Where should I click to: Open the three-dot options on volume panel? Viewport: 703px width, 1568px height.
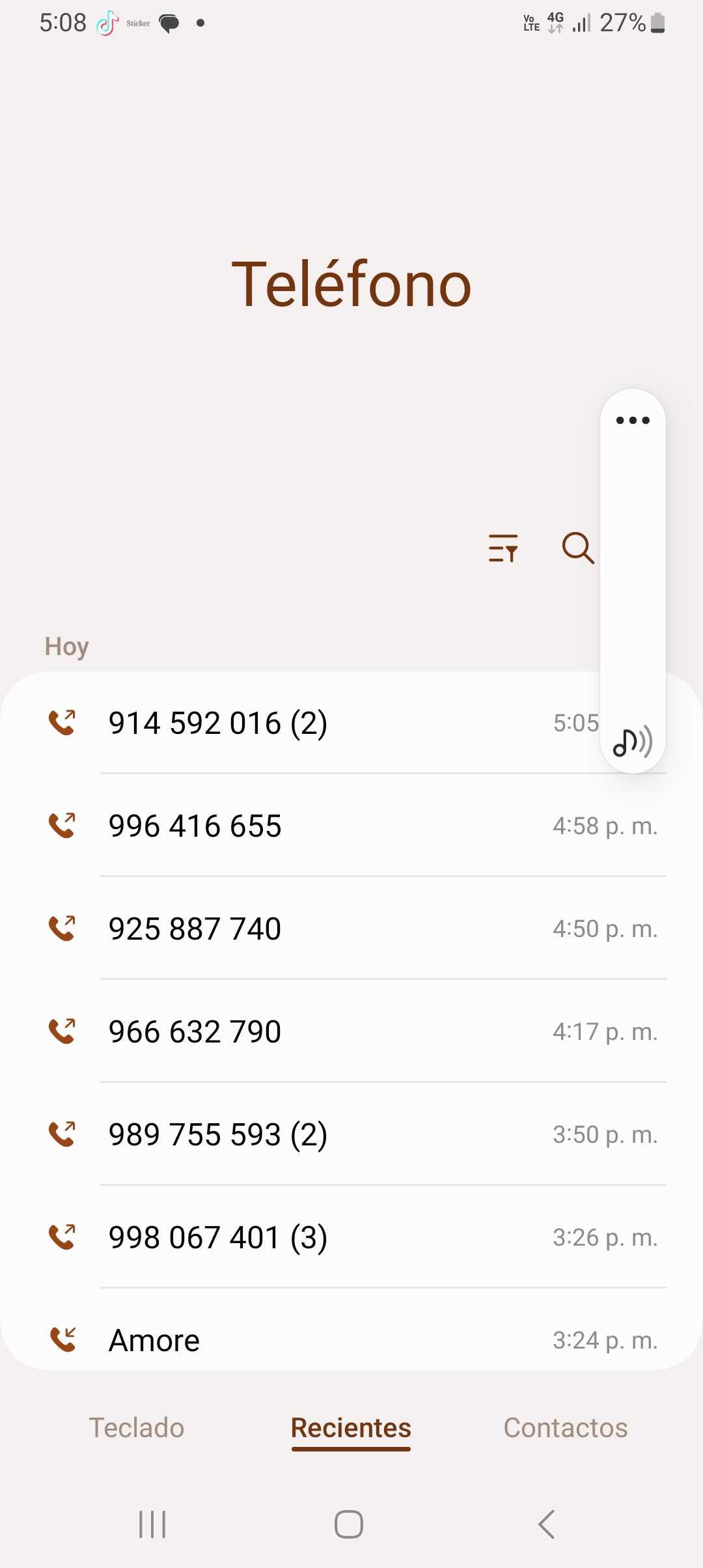tap(633, 421)
